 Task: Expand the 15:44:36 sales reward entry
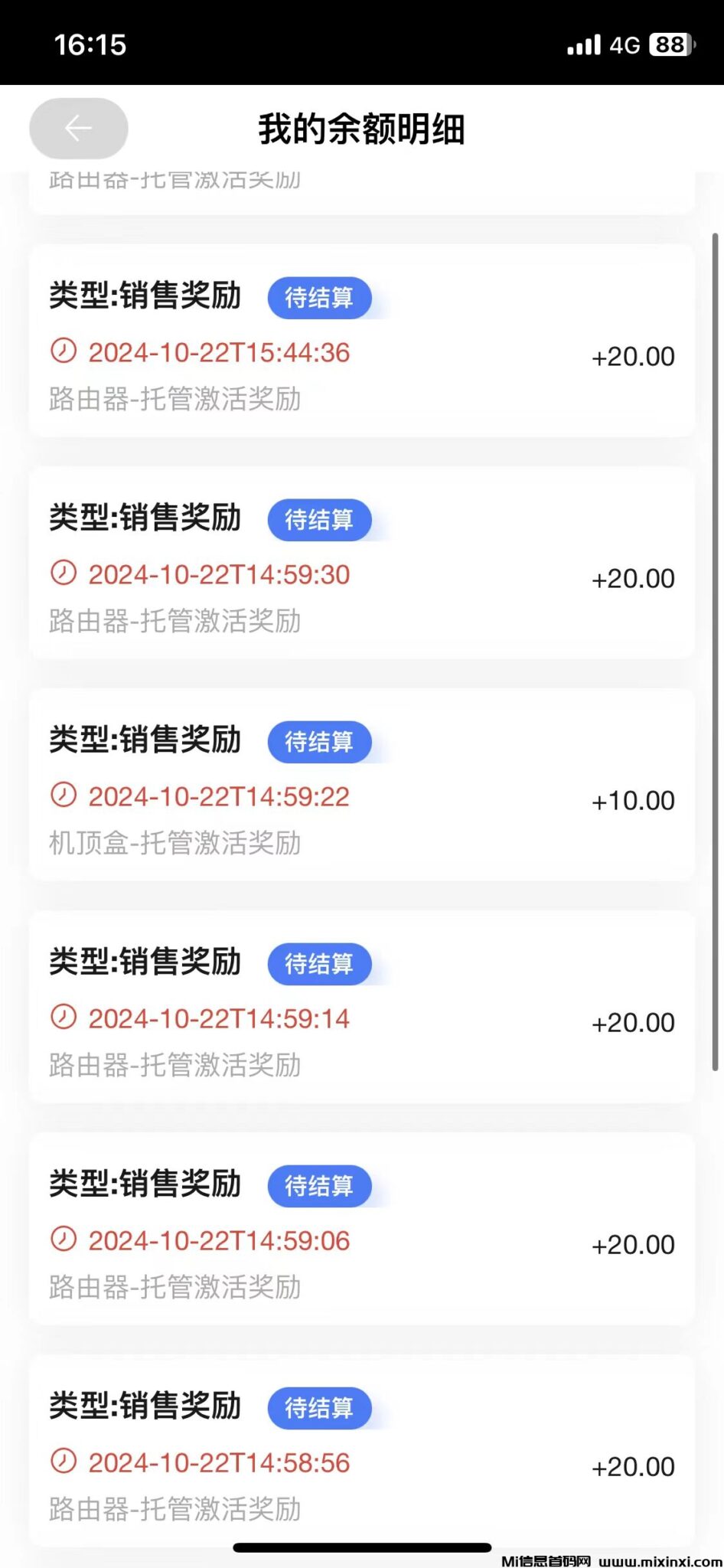coord(361,345)
